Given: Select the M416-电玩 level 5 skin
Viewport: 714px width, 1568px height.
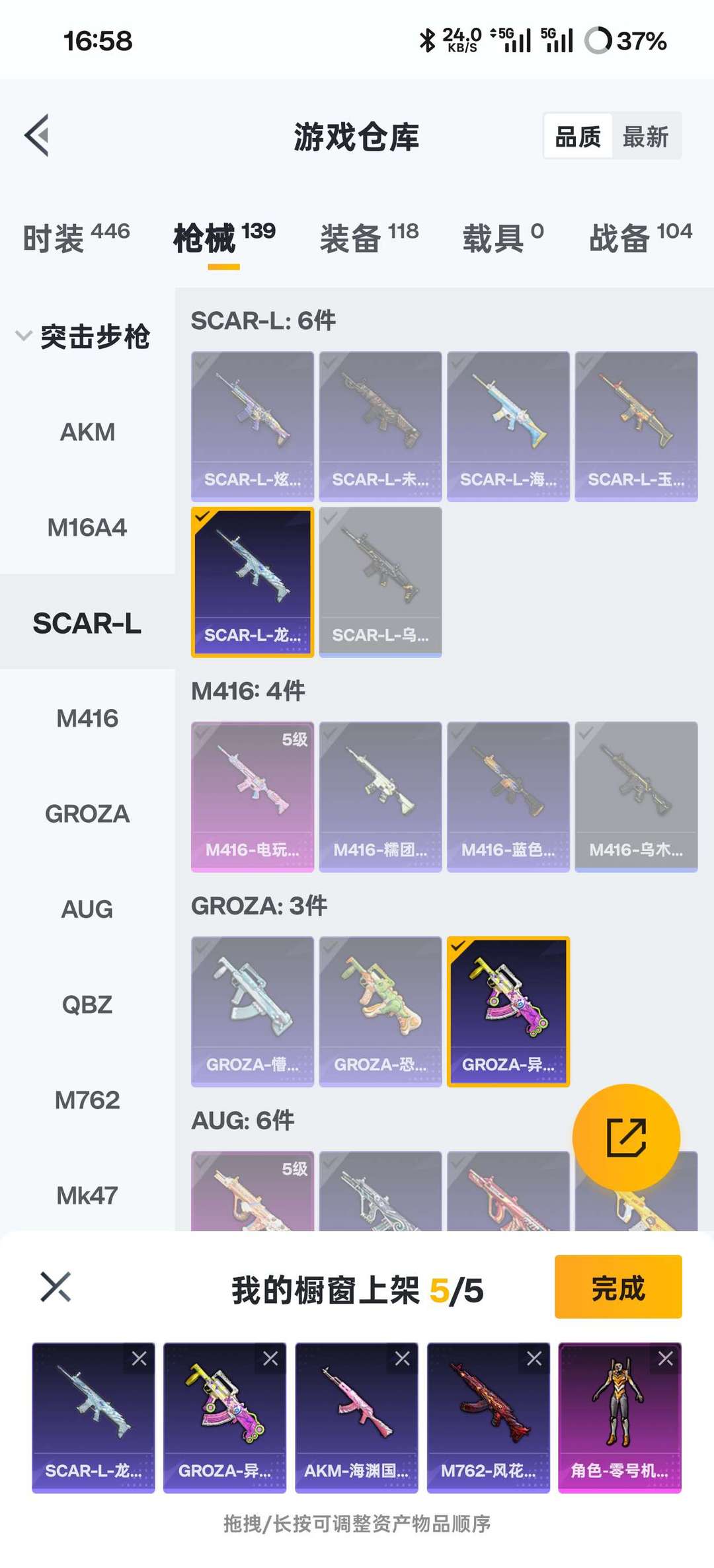Looking at the screenshot, I should (x=253, y=797).
